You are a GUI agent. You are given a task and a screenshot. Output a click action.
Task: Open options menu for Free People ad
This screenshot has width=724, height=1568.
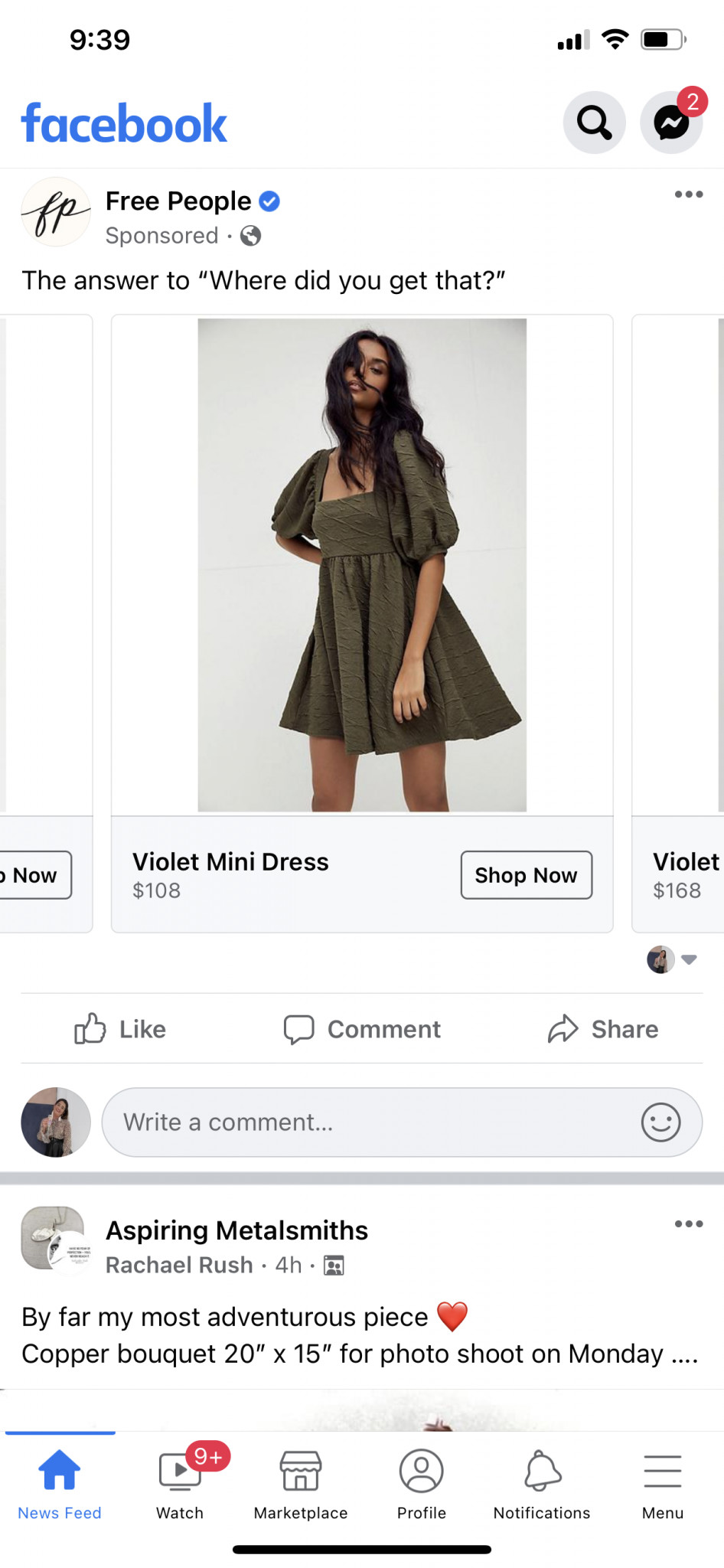(688, 194)
